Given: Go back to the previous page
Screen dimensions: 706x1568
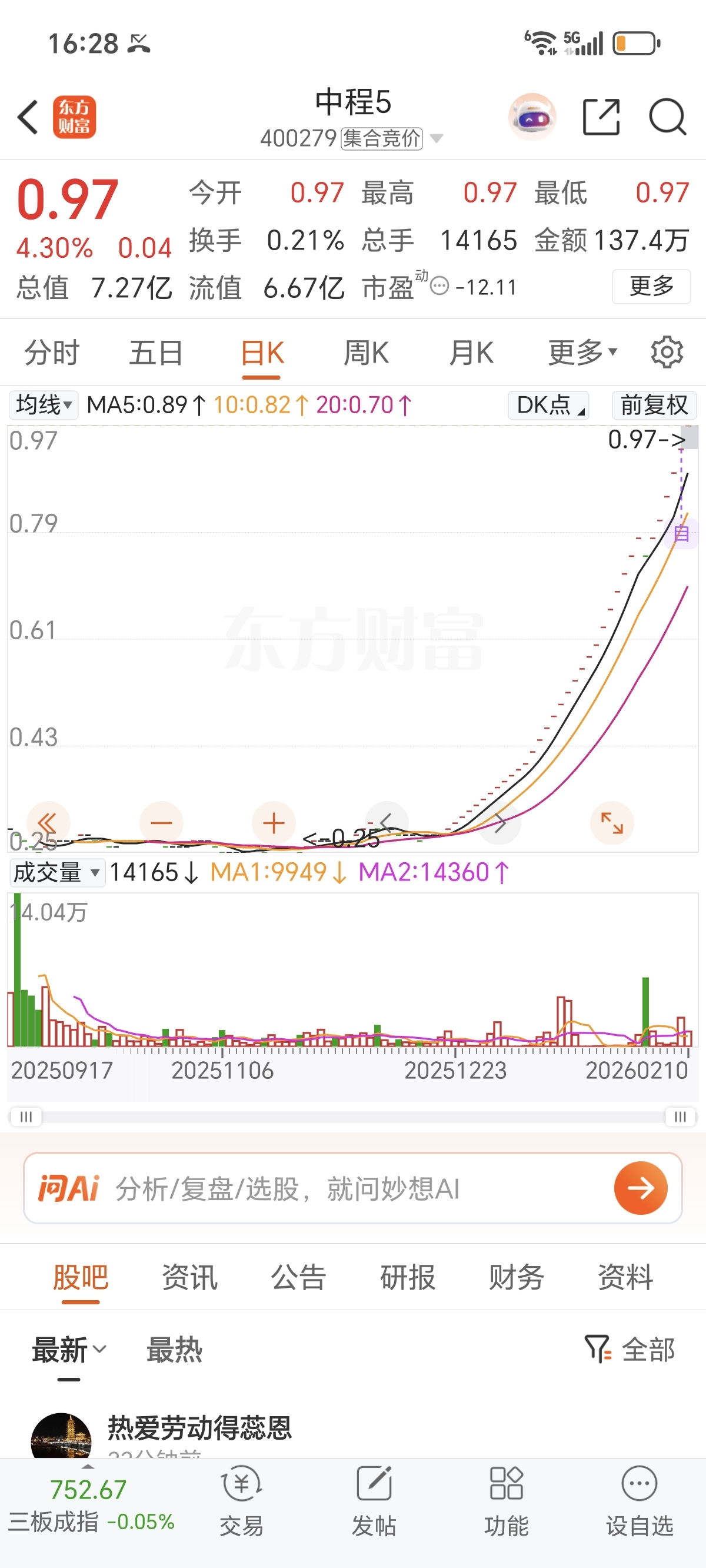Looking at the screenshot, I should point(28,117).
